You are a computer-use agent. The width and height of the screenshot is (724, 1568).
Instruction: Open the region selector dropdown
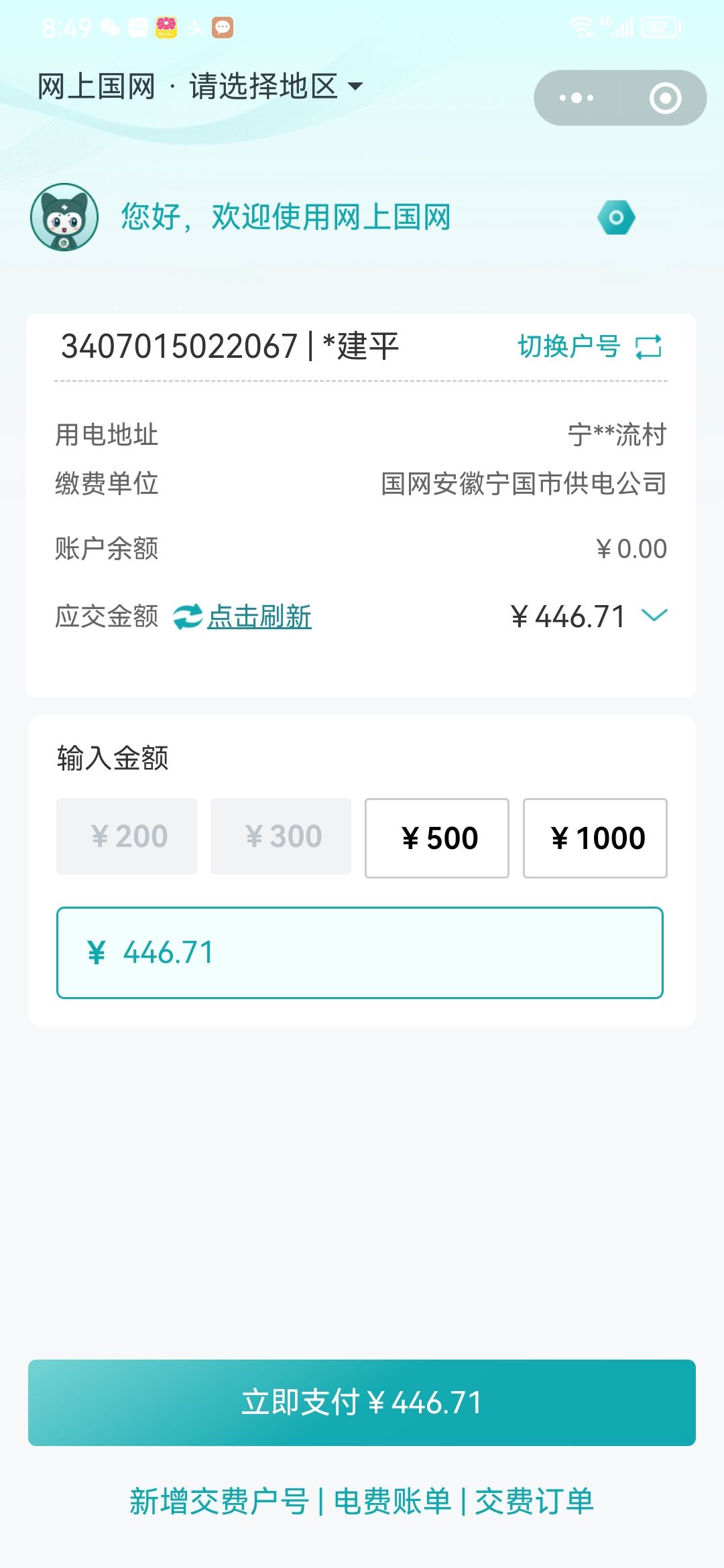click(276, 86)
